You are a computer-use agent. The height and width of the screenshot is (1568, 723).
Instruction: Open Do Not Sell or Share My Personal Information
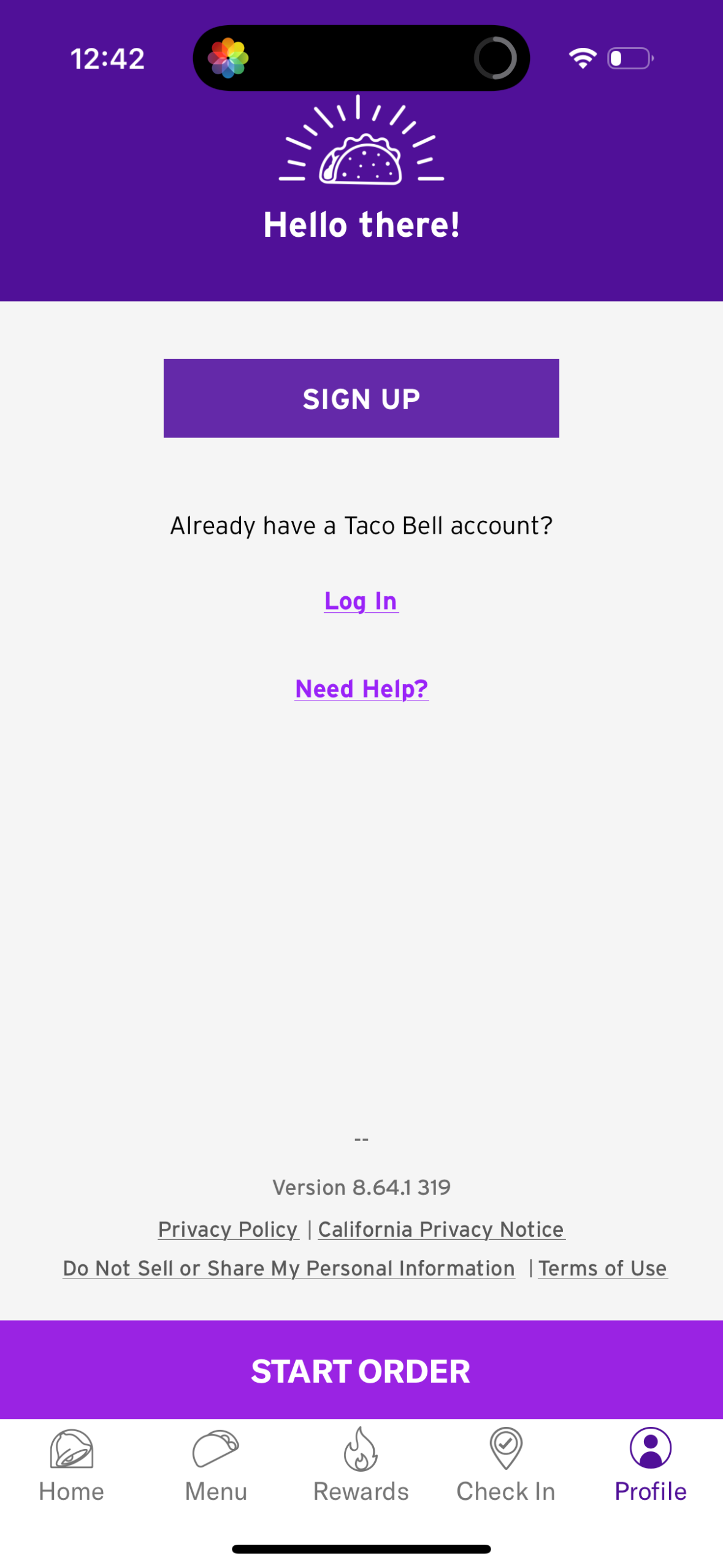(288, 1268)
